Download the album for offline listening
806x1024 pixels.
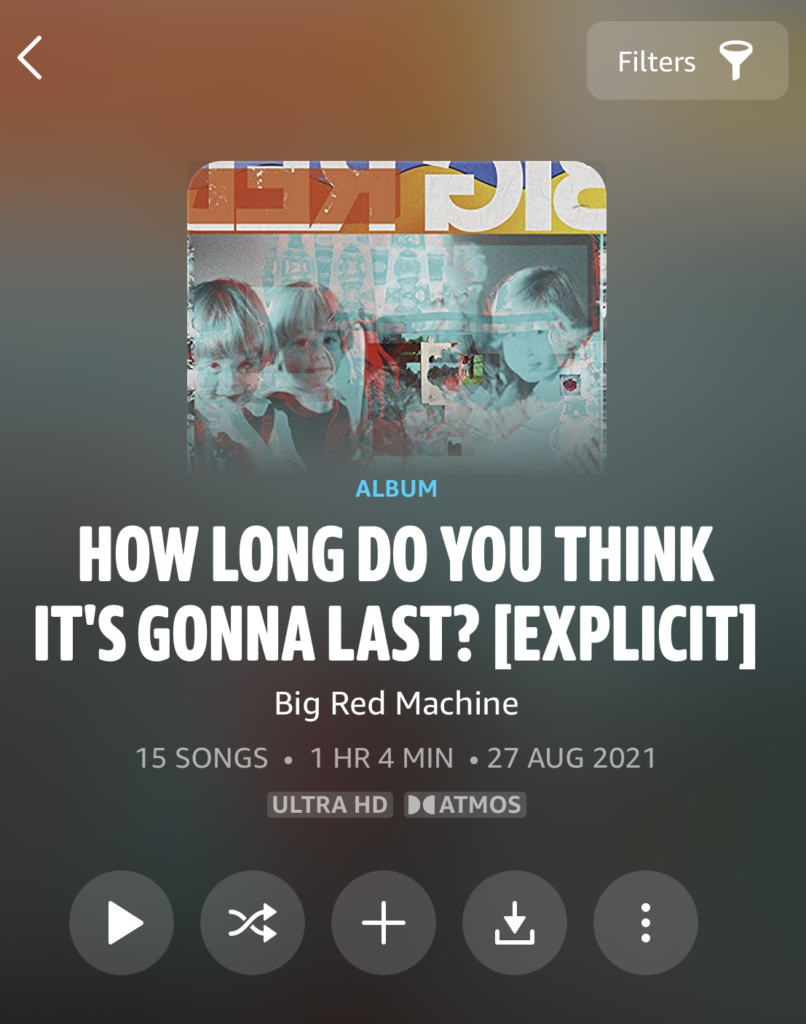click(514, 922)
